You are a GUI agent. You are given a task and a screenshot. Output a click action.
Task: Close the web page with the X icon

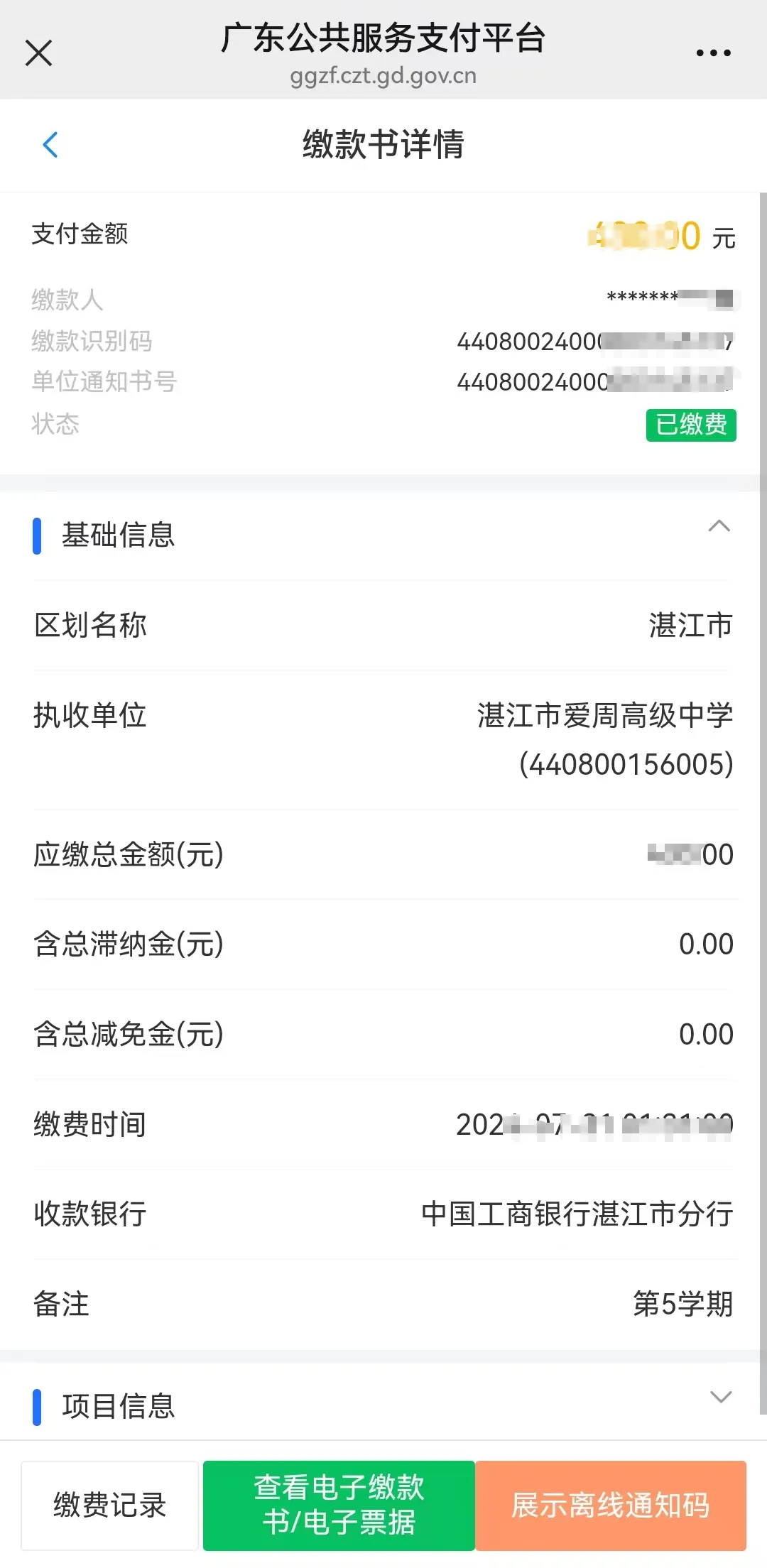point(38,53)
